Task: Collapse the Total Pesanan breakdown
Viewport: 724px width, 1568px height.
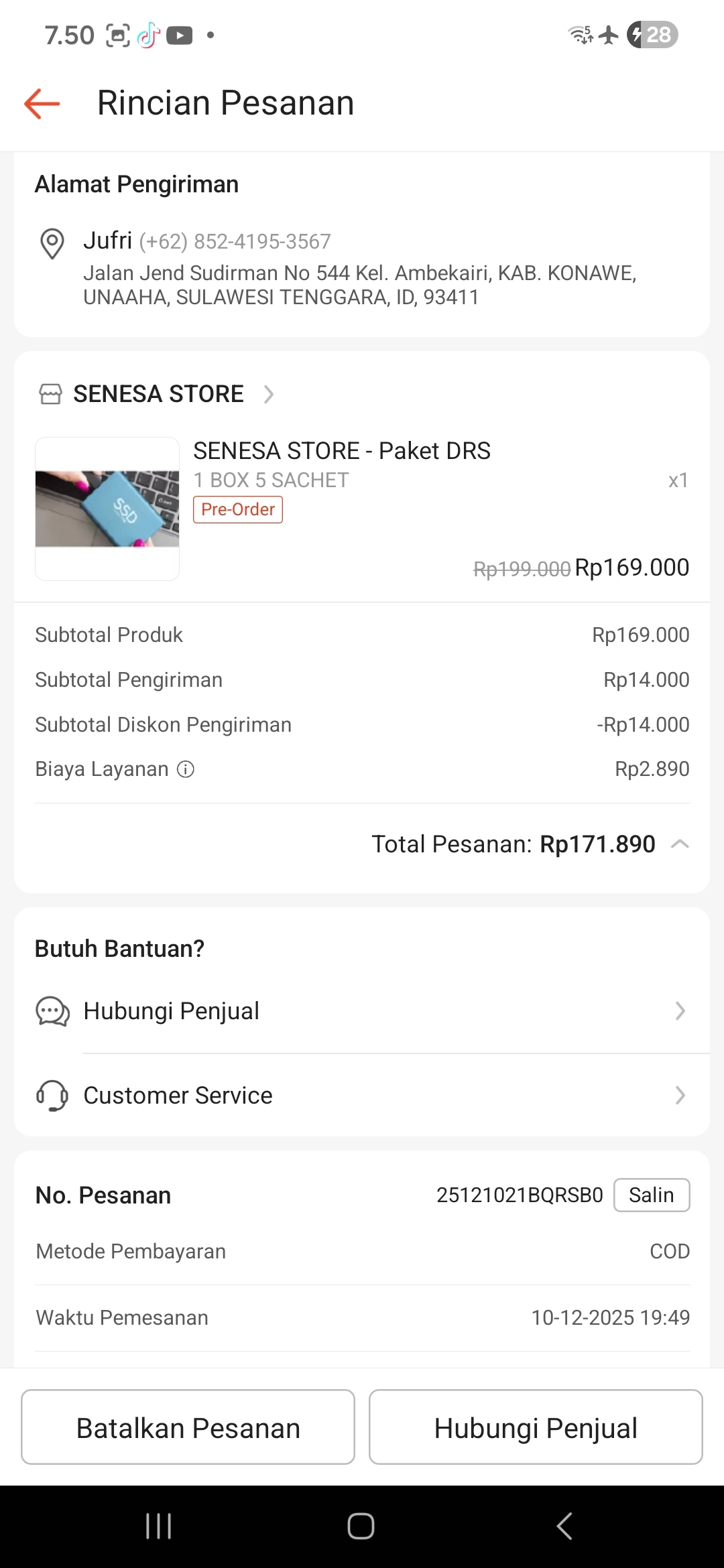Action: (680, 844)
